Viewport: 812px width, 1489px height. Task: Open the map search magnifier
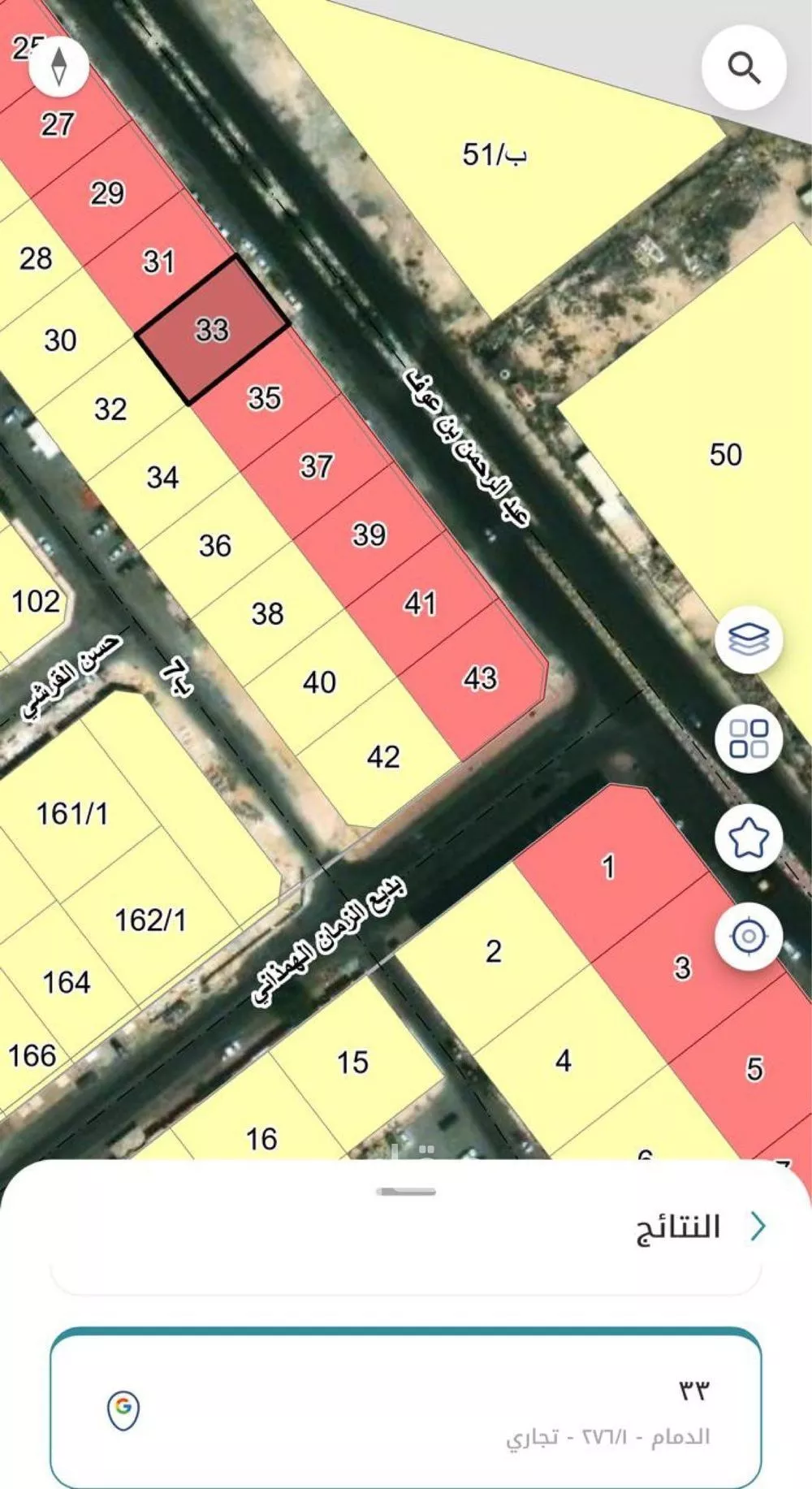point(744,68)
